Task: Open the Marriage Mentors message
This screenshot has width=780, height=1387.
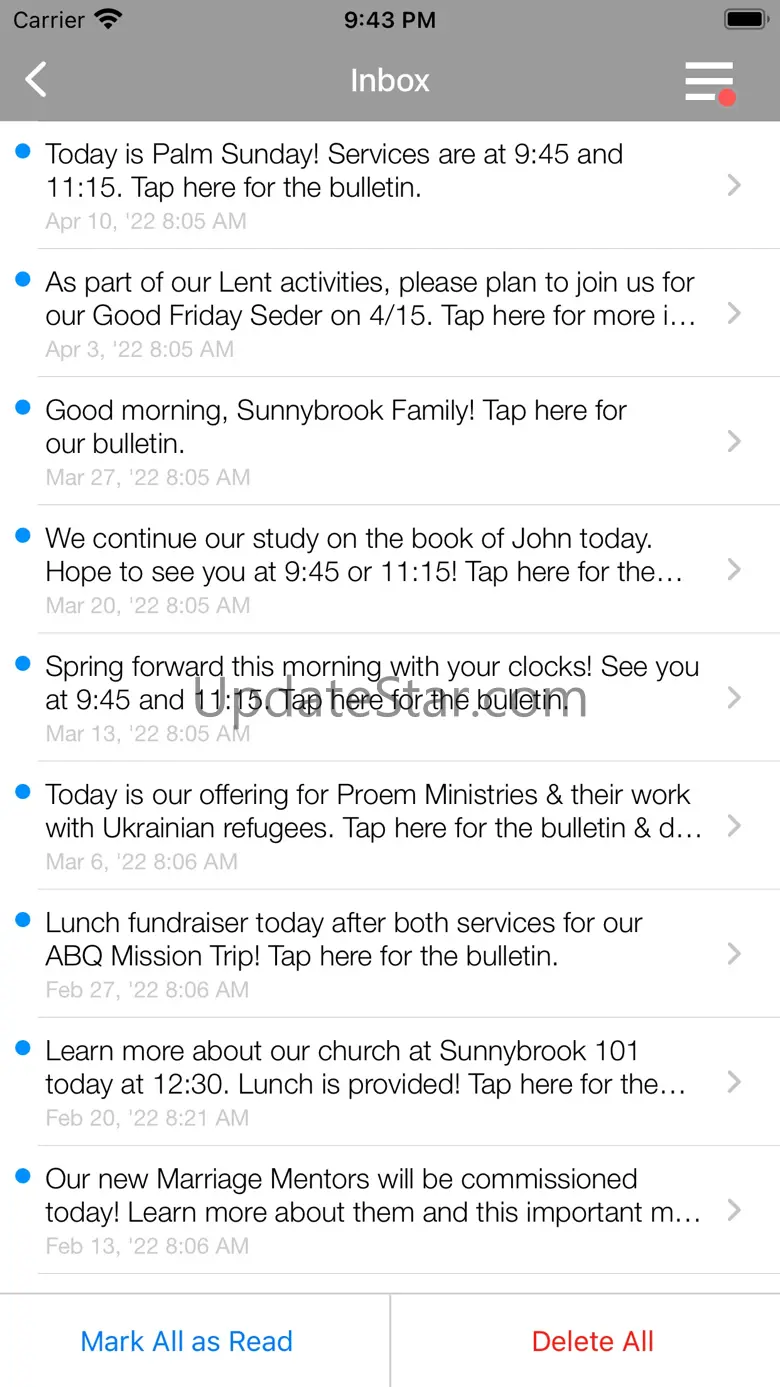Action: [380, 1209]
